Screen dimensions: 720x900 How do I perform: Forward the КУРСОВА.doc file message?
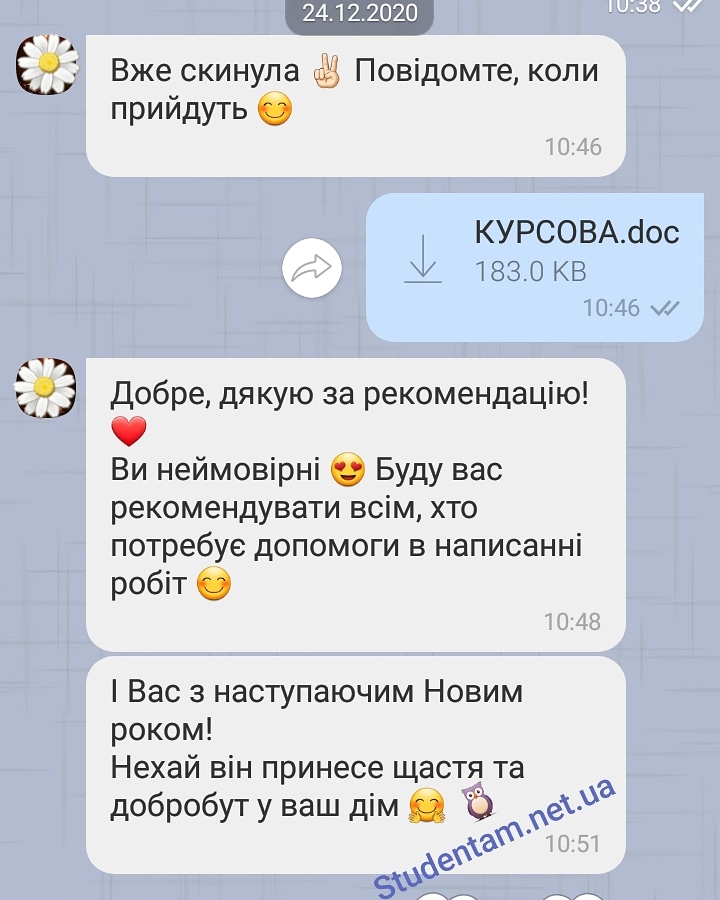[312, 268]
